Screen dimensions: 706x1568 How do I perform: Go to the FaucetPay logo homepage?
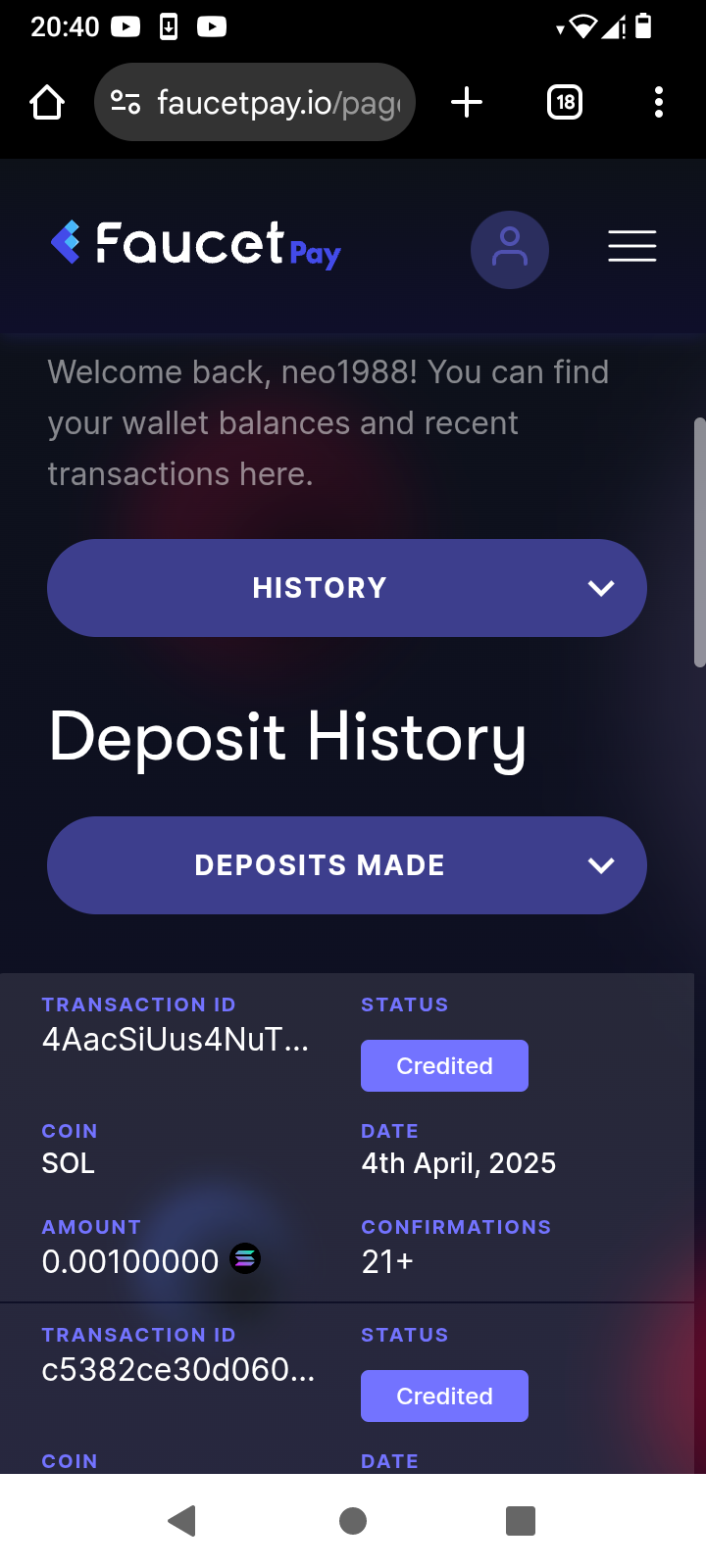click(x=196, y=245)
